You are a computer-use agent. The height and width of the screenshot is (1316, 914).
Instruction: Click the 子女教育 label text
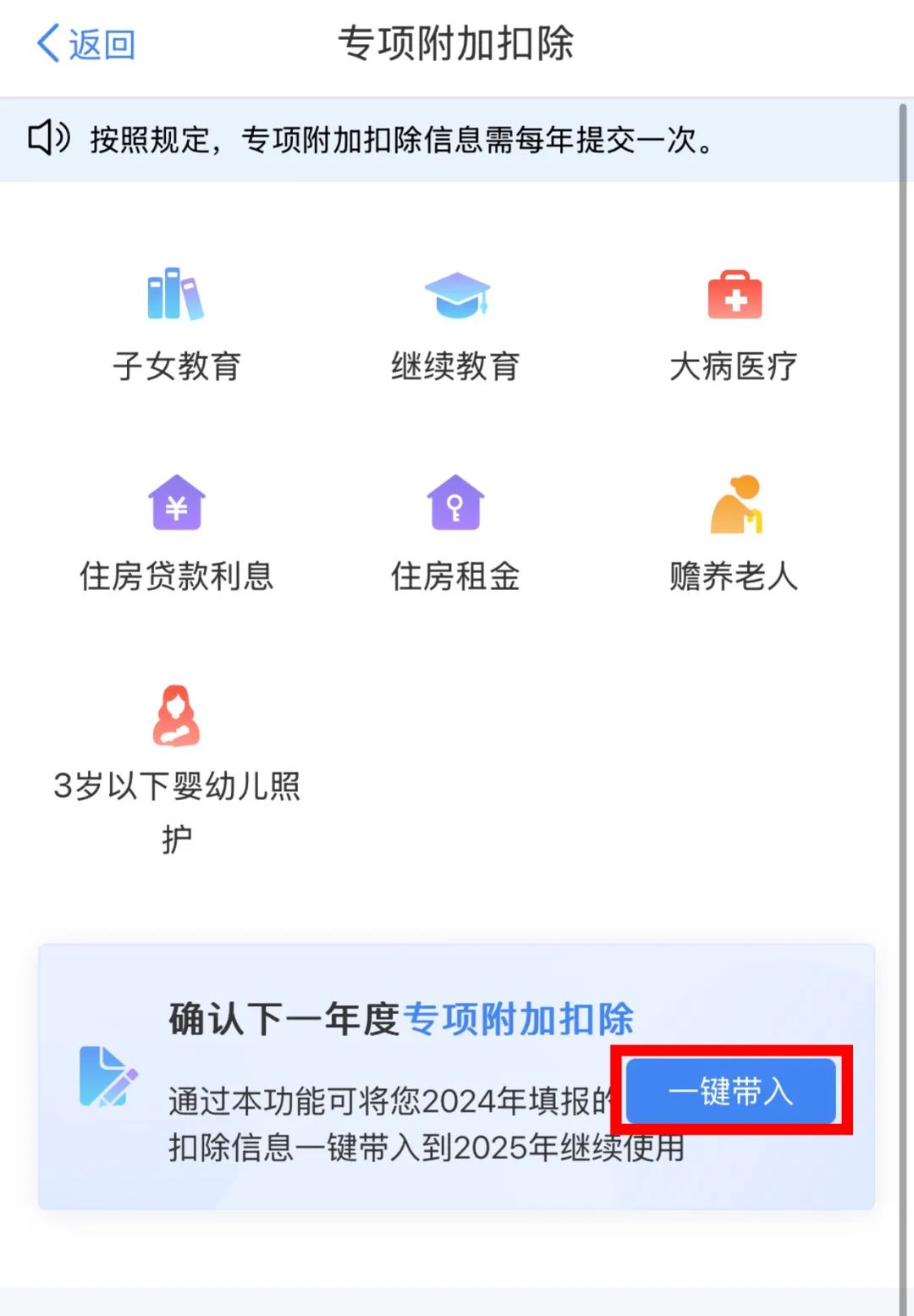coord(175,366)
